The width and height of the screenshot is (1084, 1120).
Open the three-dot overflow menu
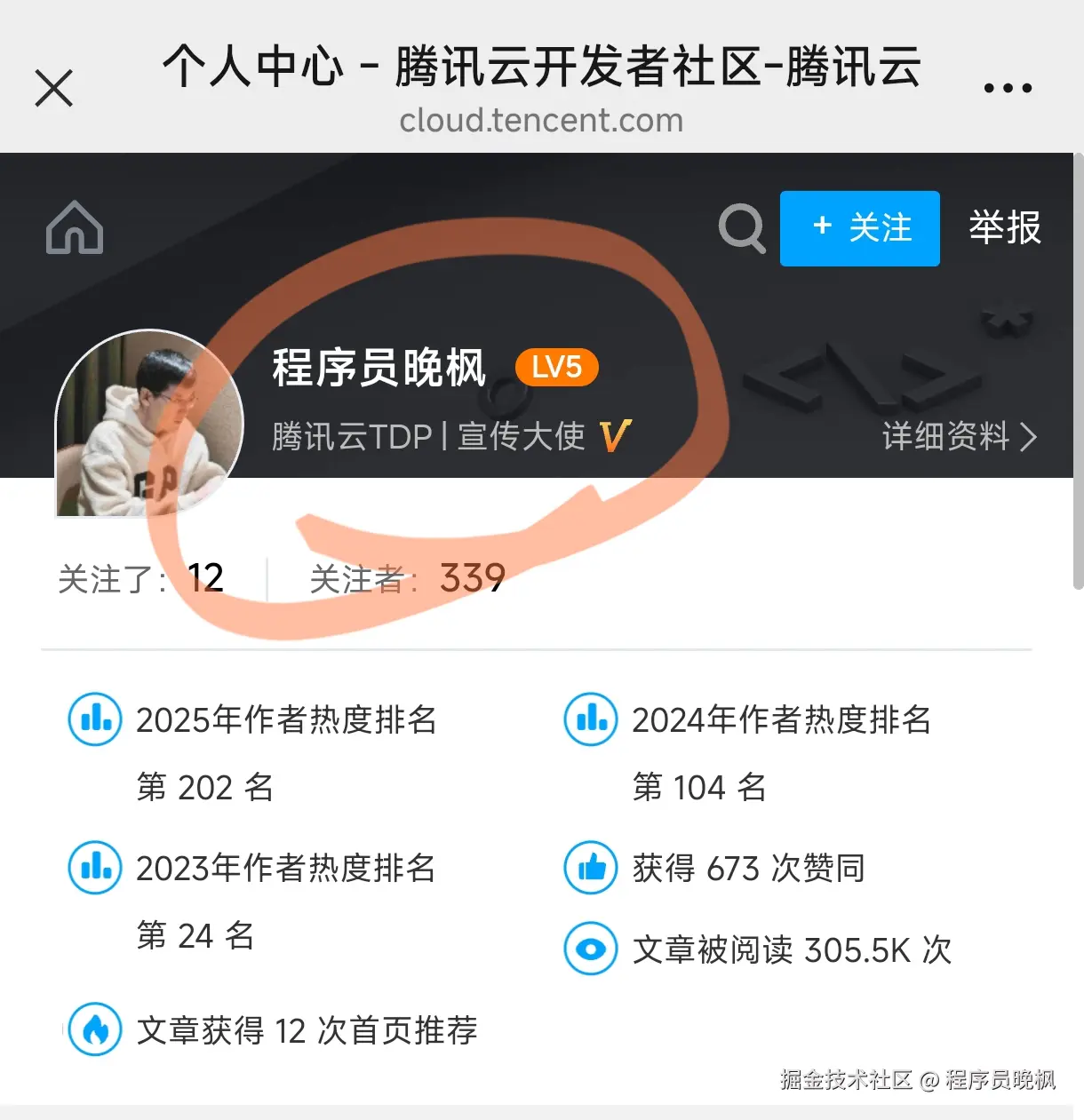1008,89
